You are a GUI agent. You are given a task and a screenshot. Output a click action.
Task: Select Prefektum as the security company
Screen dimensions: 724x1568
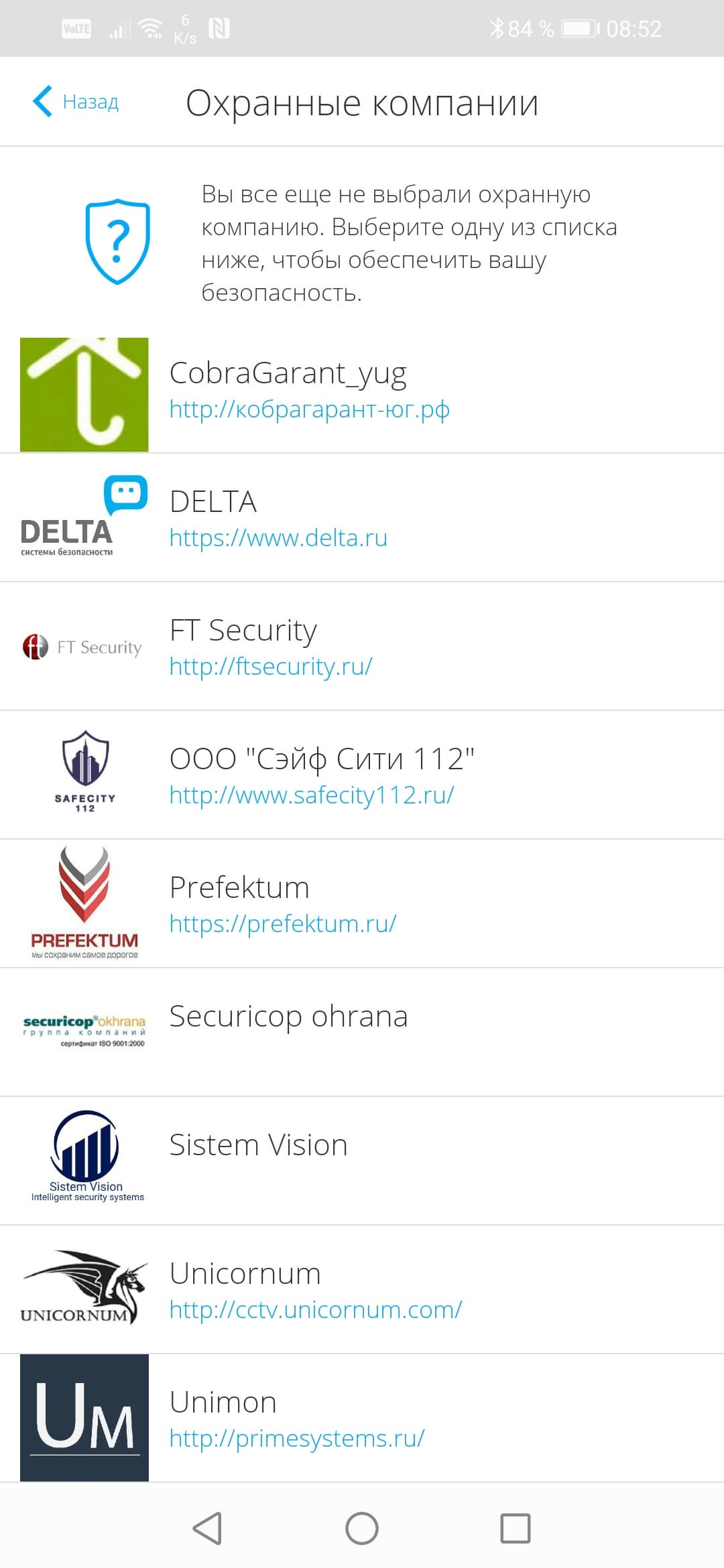239,888
